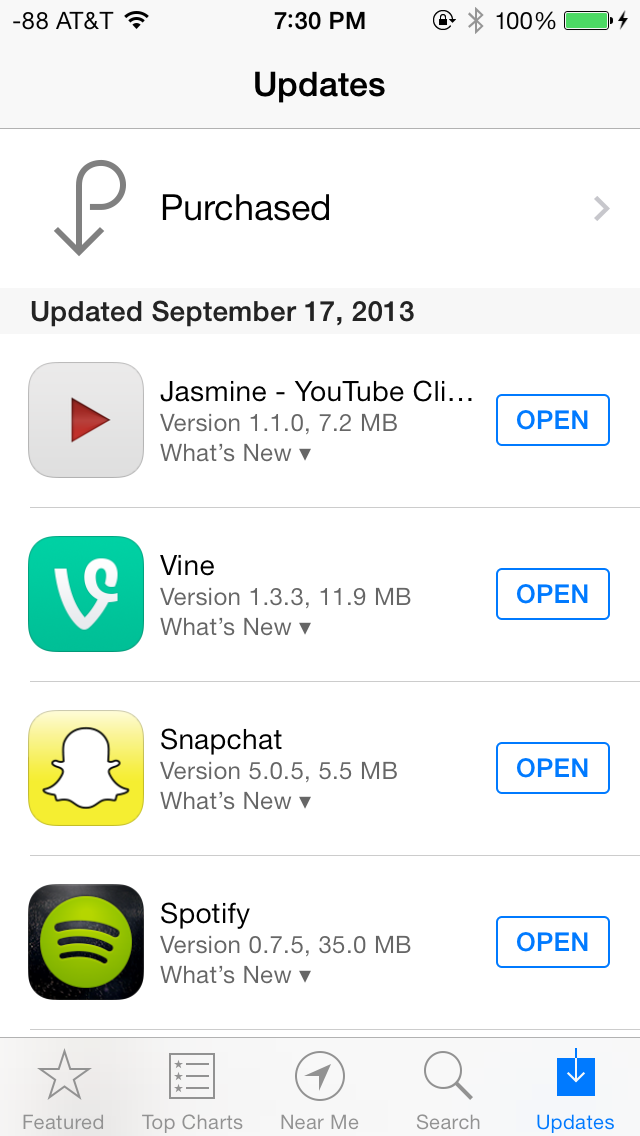Switch to the Search tab
The image size is (640, 1136).
(448, 1089)
